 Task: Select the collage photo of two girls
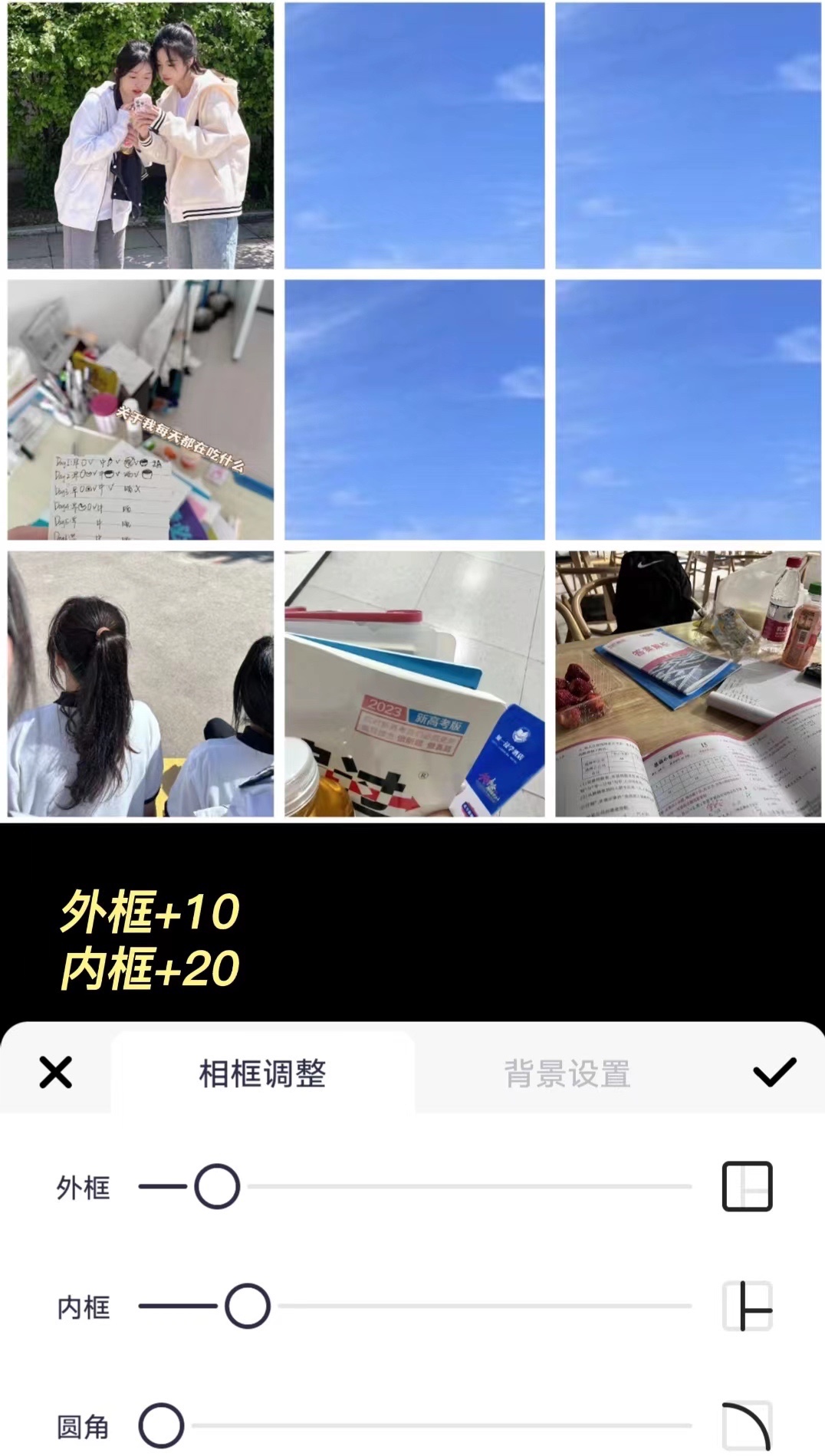[140, 136]
